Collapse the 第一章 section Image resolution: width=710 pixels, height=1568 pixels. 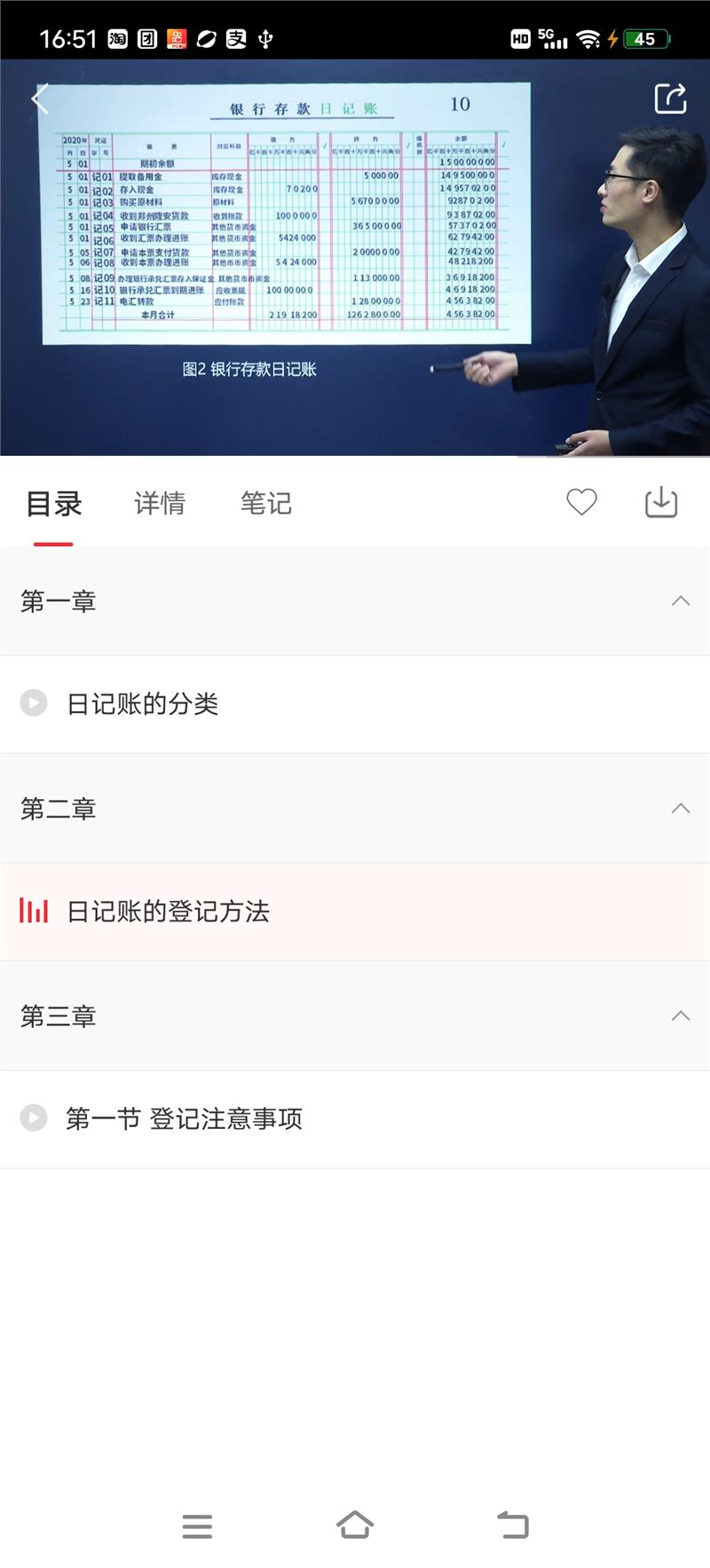(x=680, y=601)
